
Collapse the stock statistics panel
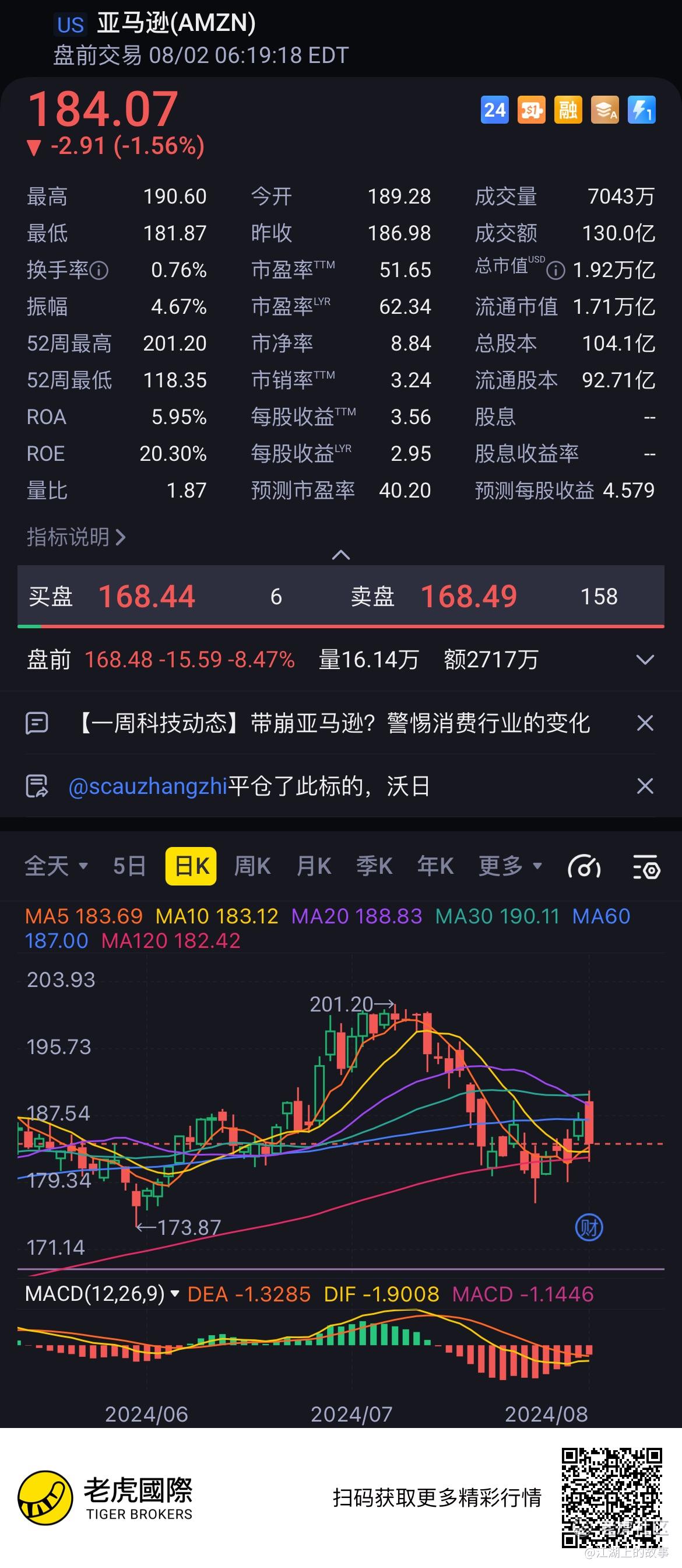pyautogui.click(x=340, y=555)
